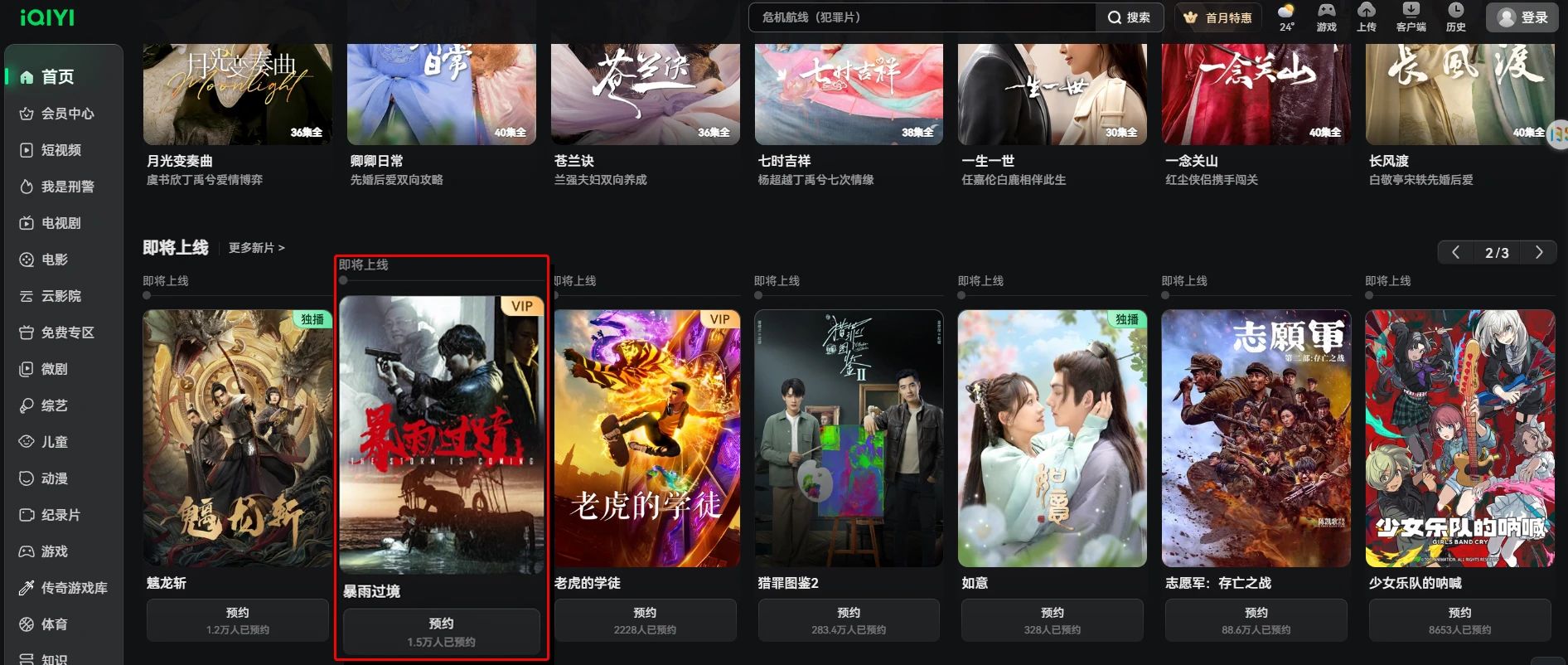Switch to the 电影 section
Viewport: 1568px width, 665px height.
(54, 260)
